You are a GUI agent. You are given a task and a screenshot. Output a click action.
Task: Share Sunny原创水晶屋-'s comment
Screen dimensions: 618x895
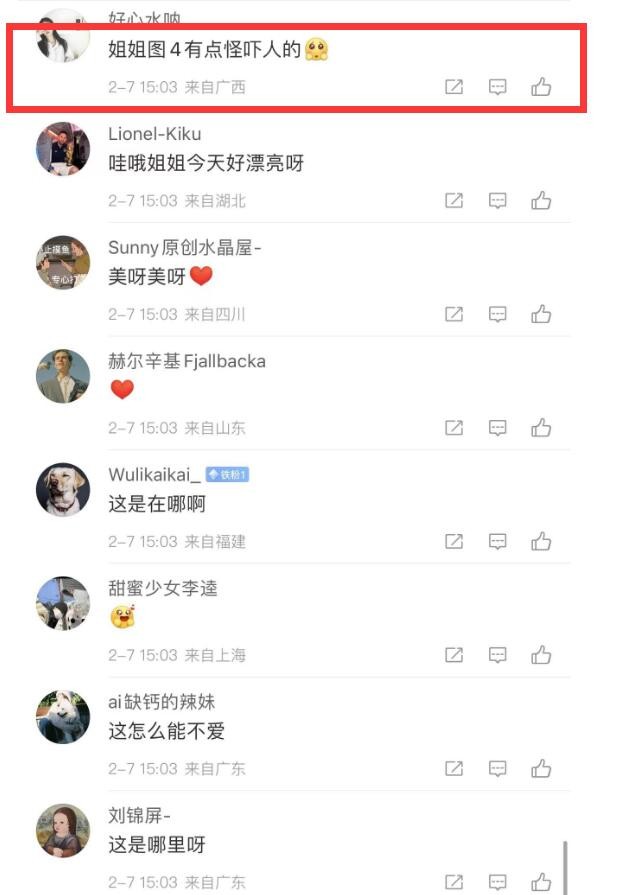(454, 315)
